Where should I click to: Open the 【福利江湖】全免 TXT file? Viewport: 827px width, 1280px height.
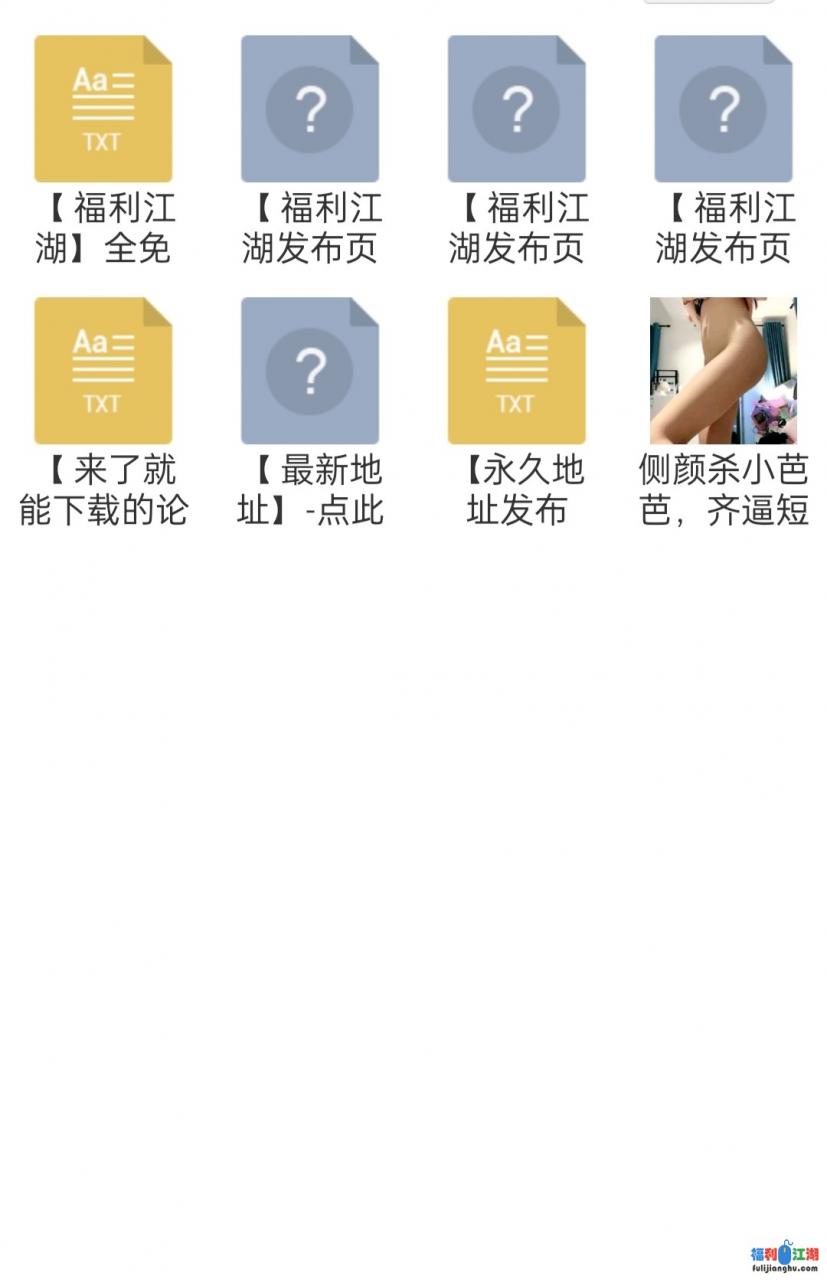[103, 109]
